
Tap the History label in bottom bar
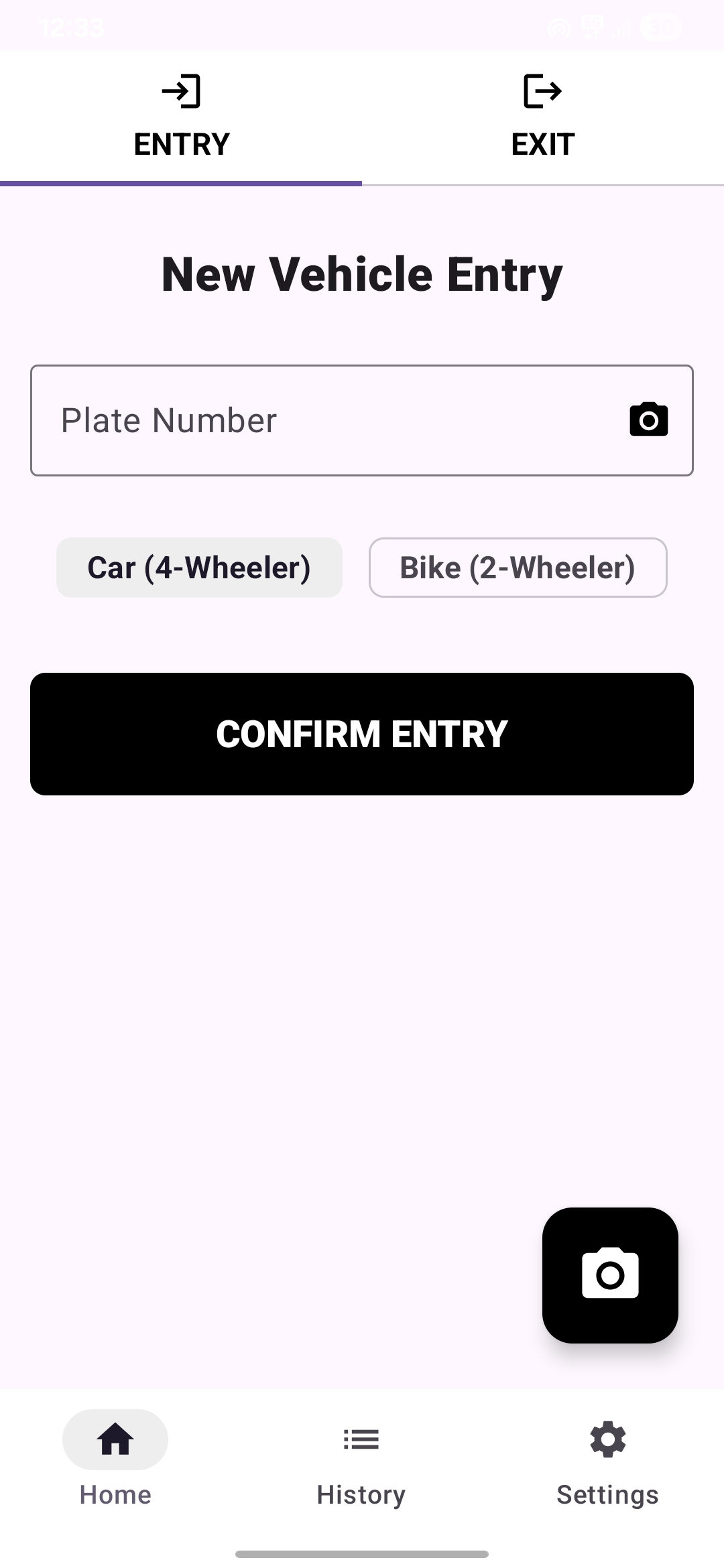point(361,1494)
